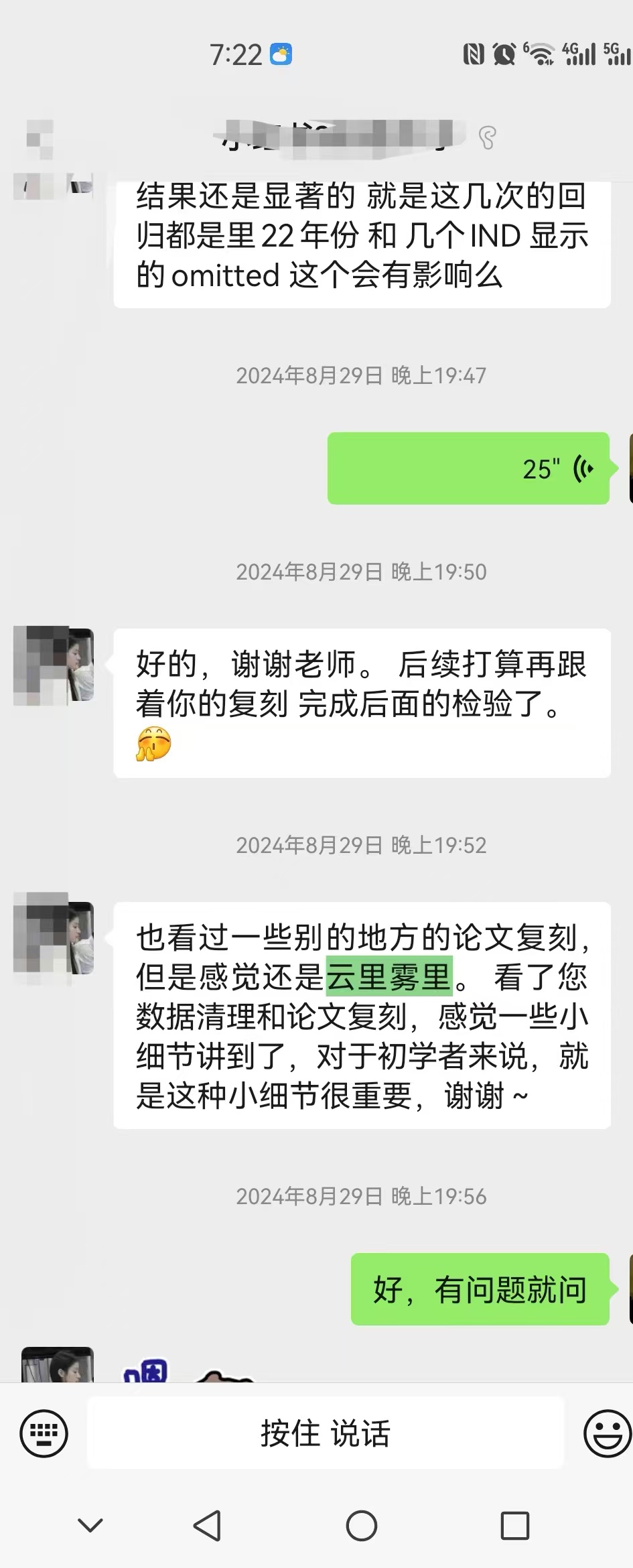633x1568 pixels.
Task: Tap the down chevron in navigation bar
Action: tap(90, 1526)
